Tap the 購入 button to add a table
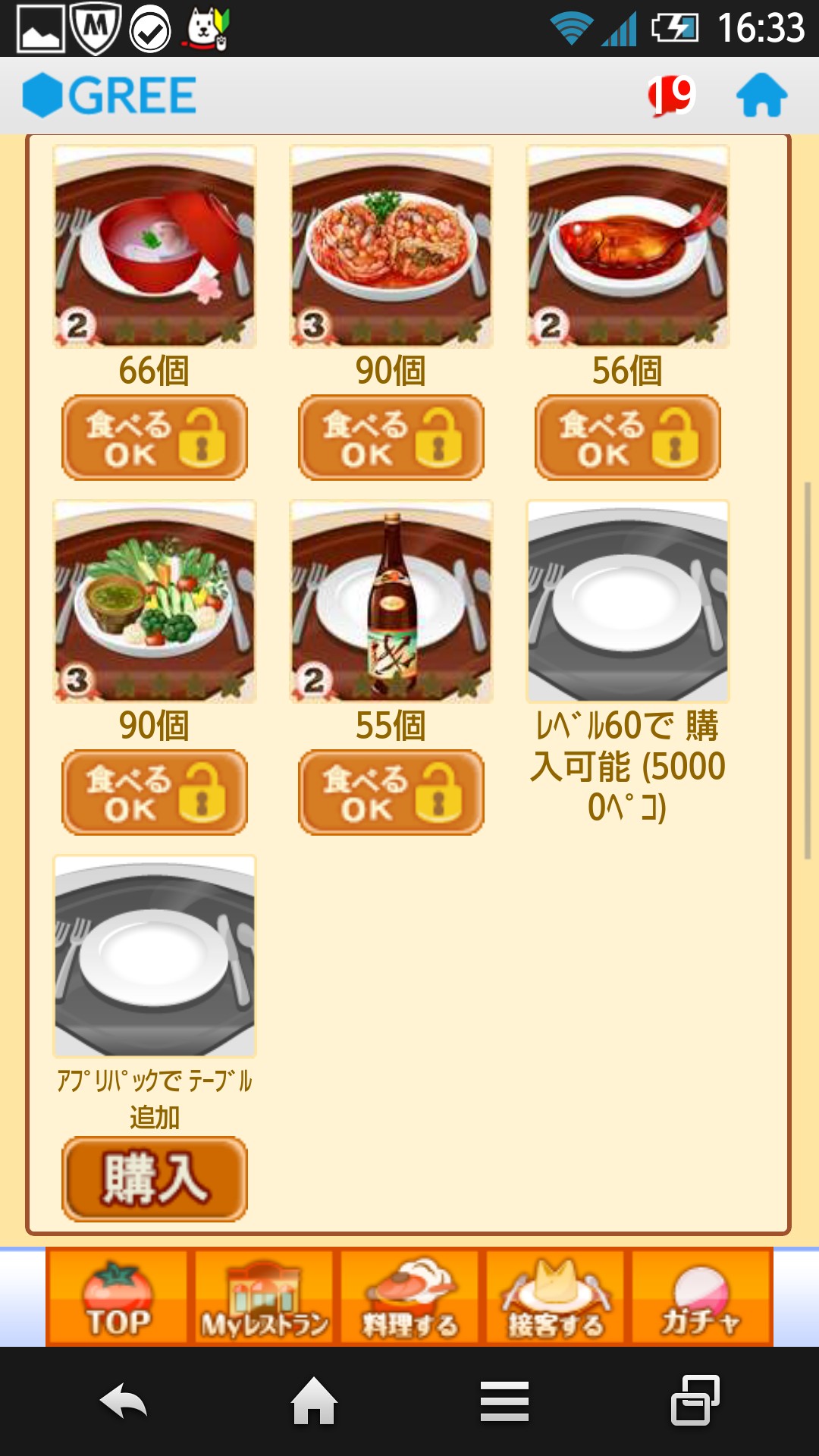 [155, 1179]
